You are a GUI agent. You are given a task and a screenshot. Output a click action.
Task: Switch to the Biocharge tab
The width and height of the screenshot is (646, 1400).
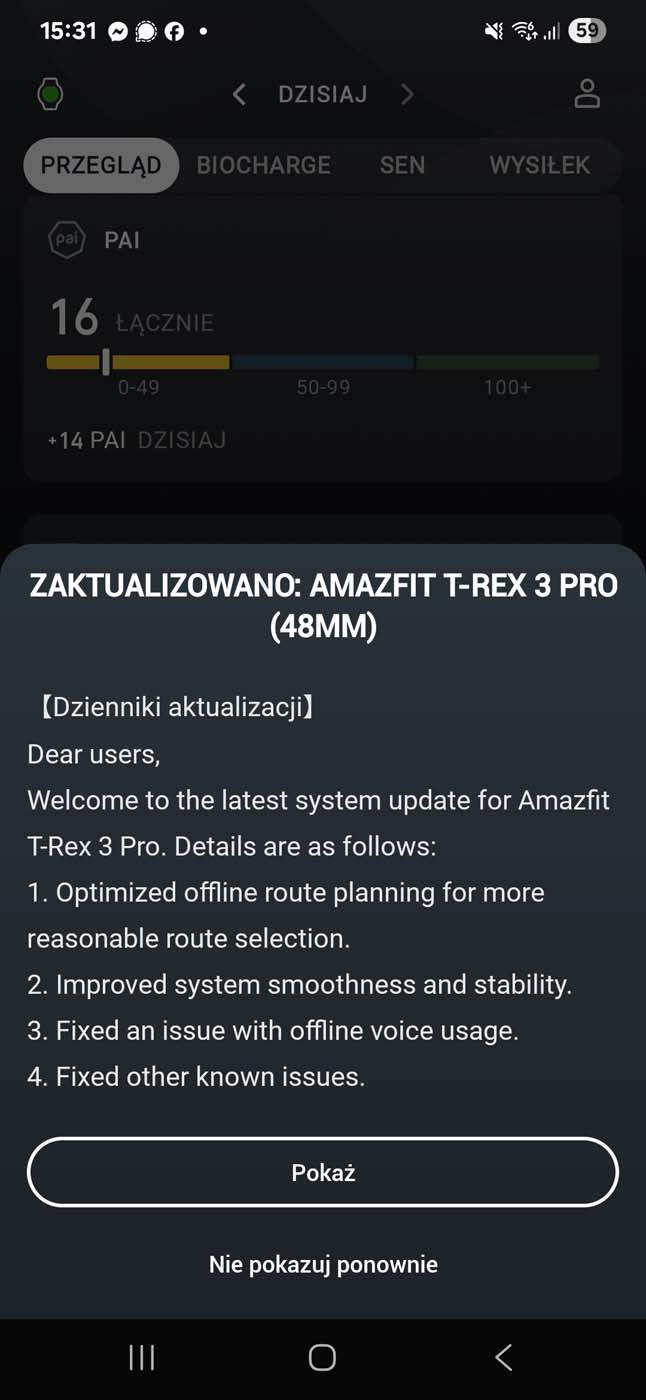[x=263, y=165]
